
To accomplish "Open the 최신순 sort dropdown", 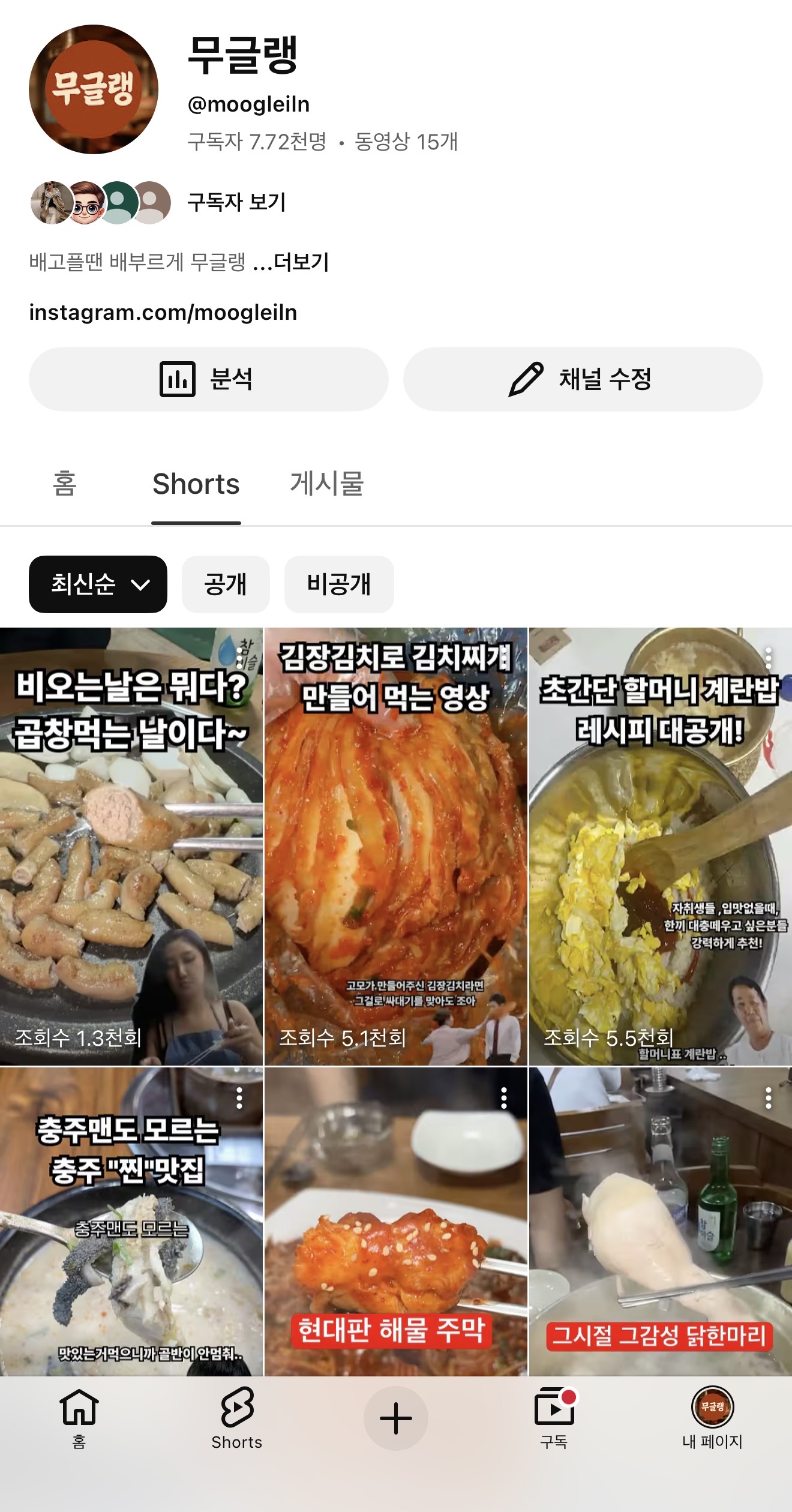I will pyautogui.click(x=98, y=584).
